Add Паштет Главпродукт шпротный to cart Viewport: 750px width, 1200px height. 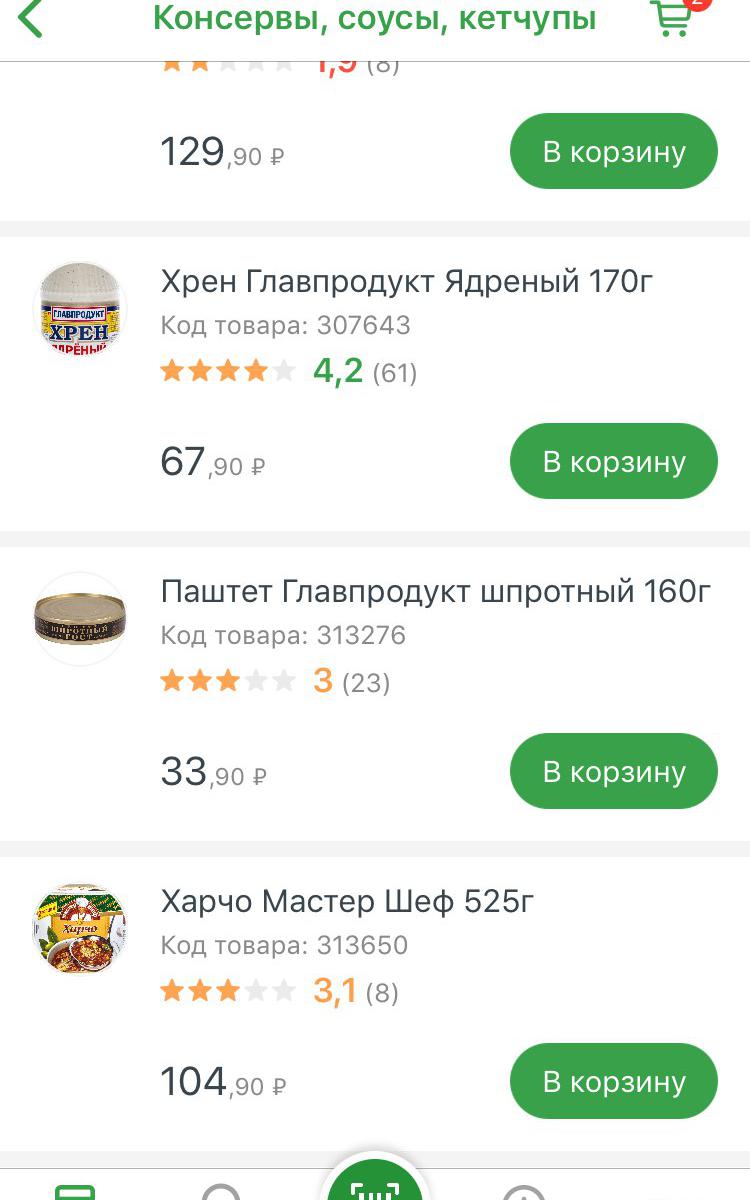click(613, 772)
